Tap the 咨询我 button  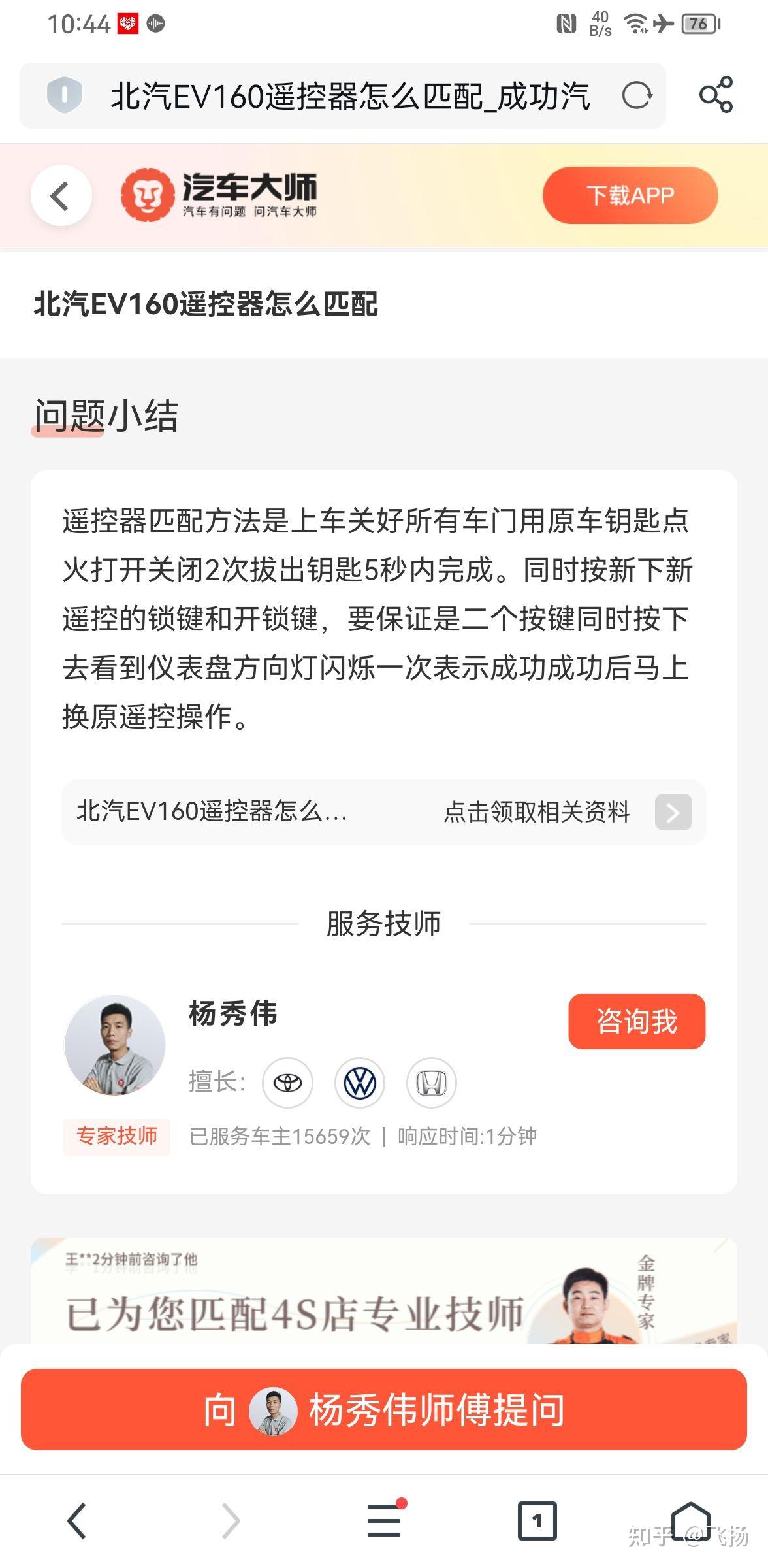pos(637,1021)
